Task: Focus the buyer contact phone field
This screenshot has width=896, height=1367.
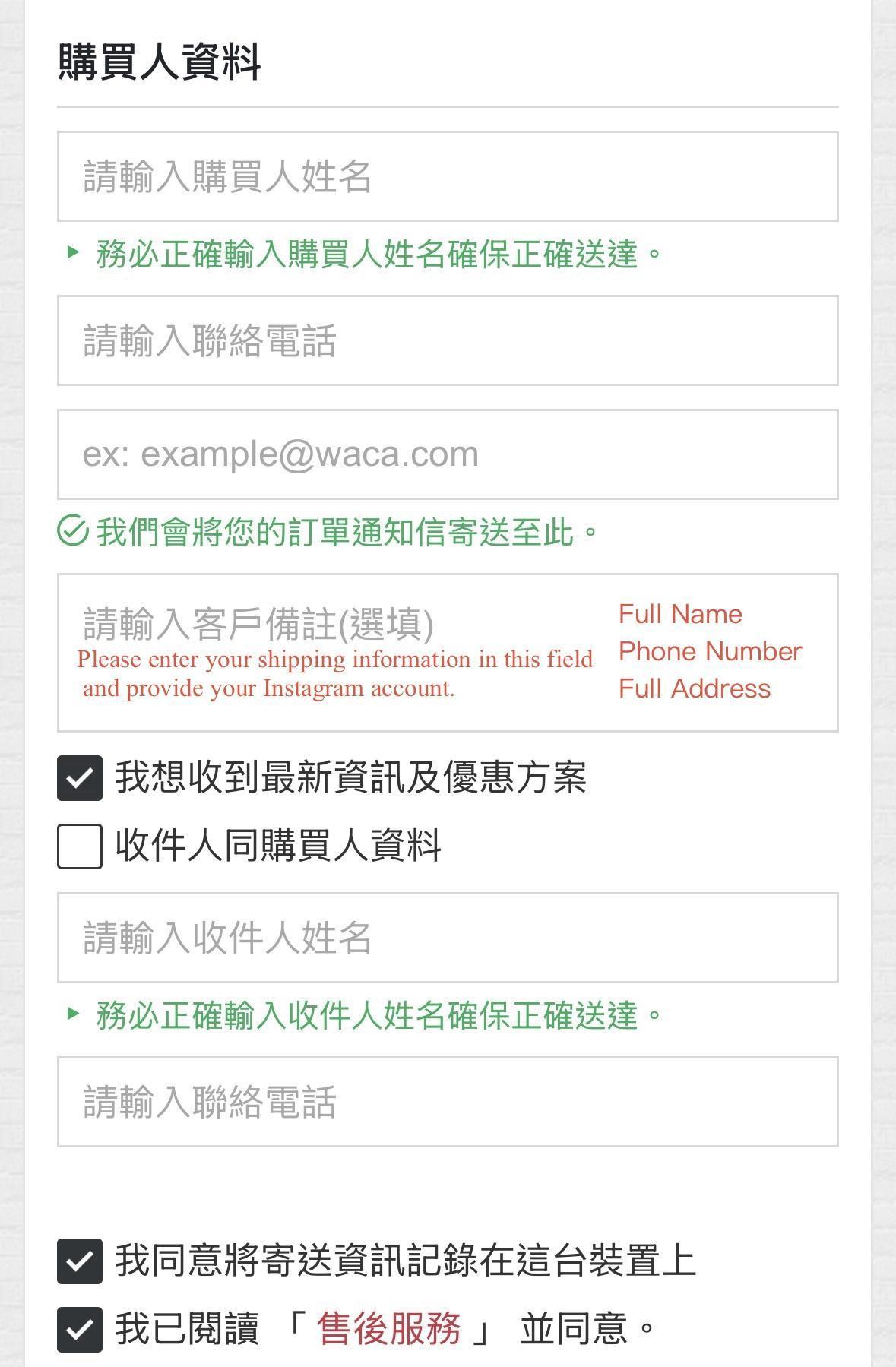Action: [448, 340]
